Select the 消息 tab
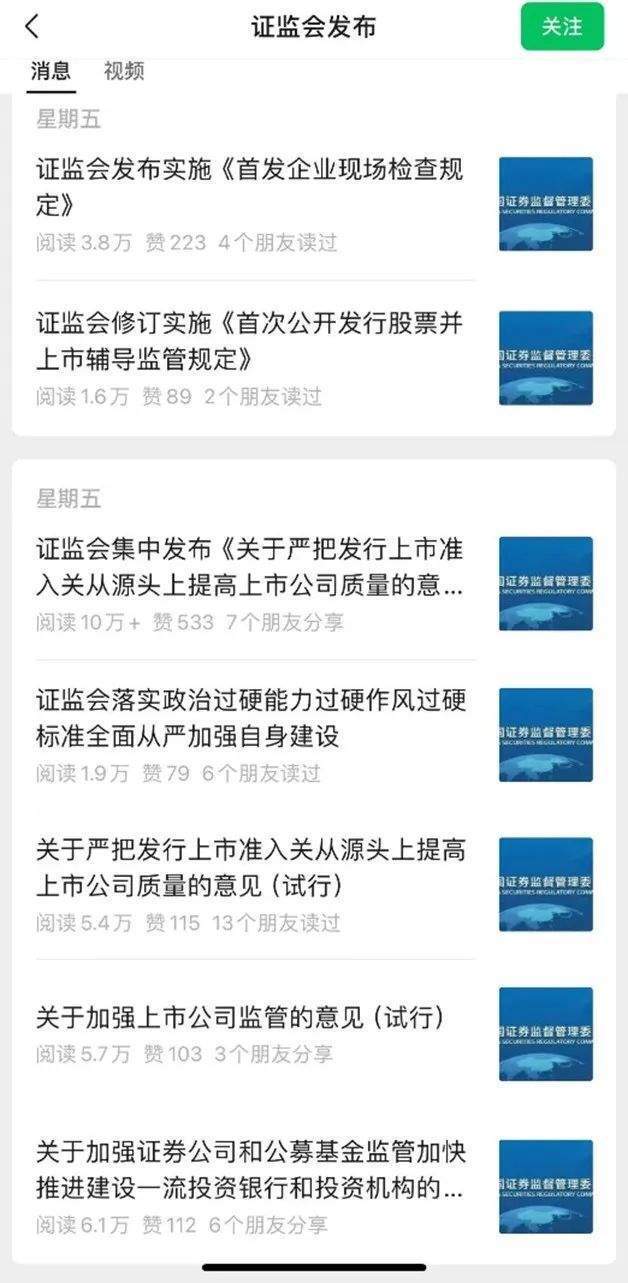Screen dimensions: 628x1283 coord(51,71)
